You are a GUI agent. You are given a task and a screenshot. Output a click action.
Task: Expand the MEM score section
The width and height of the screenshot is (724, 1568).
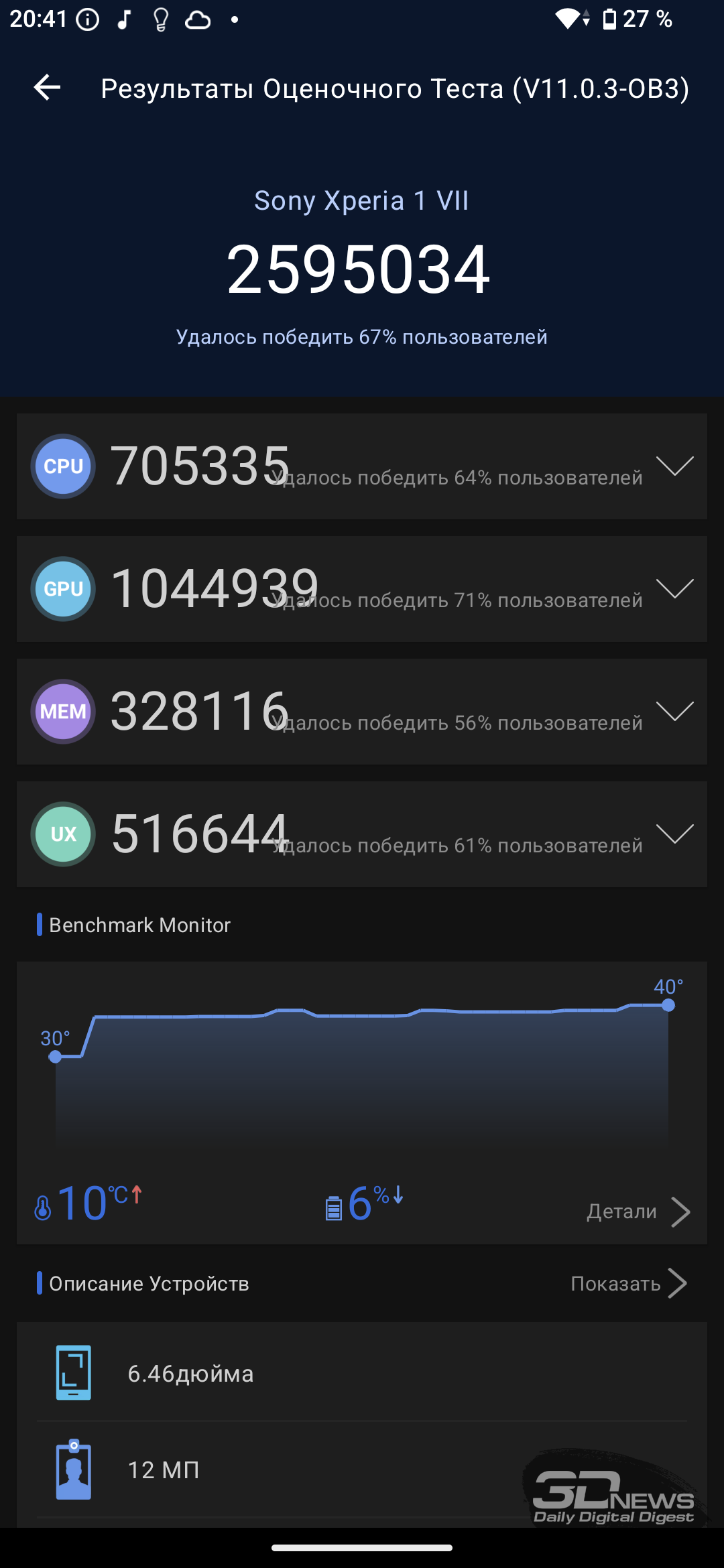[x=674, y=712]
